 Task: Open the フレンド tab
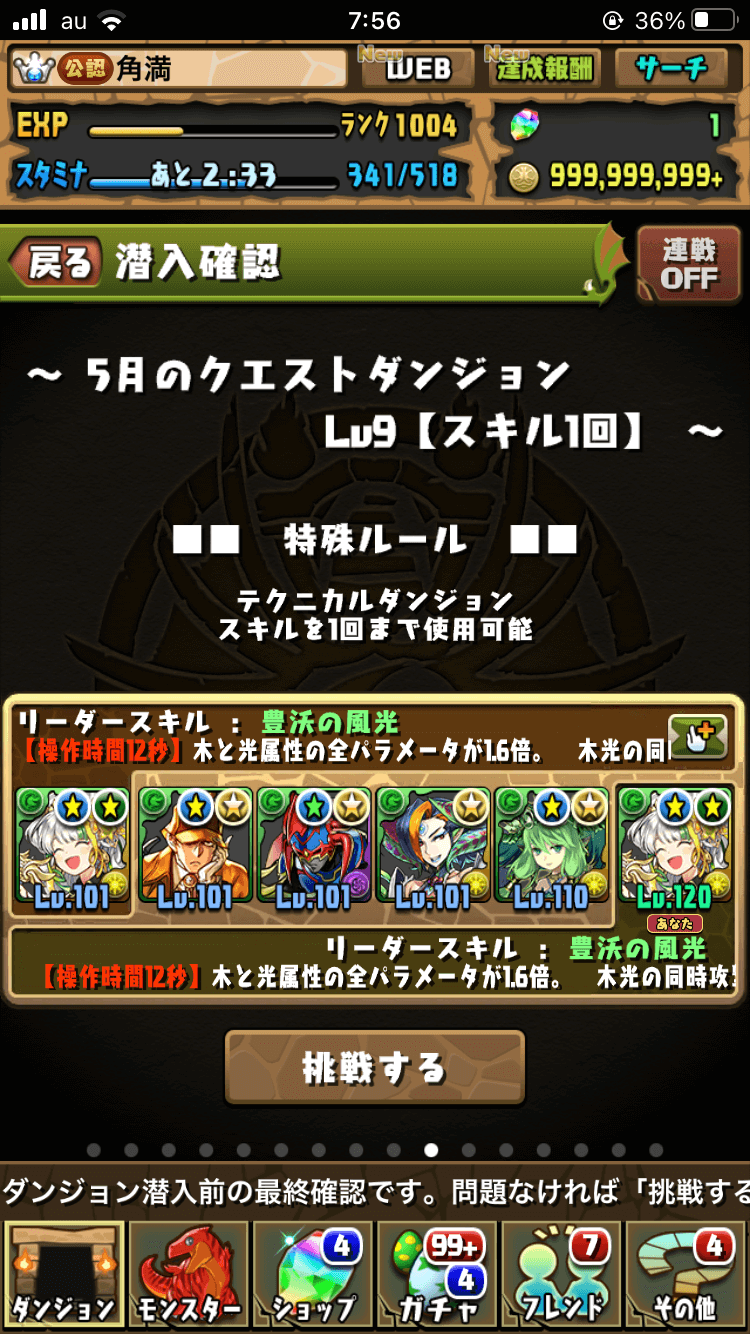(562, 1274)
